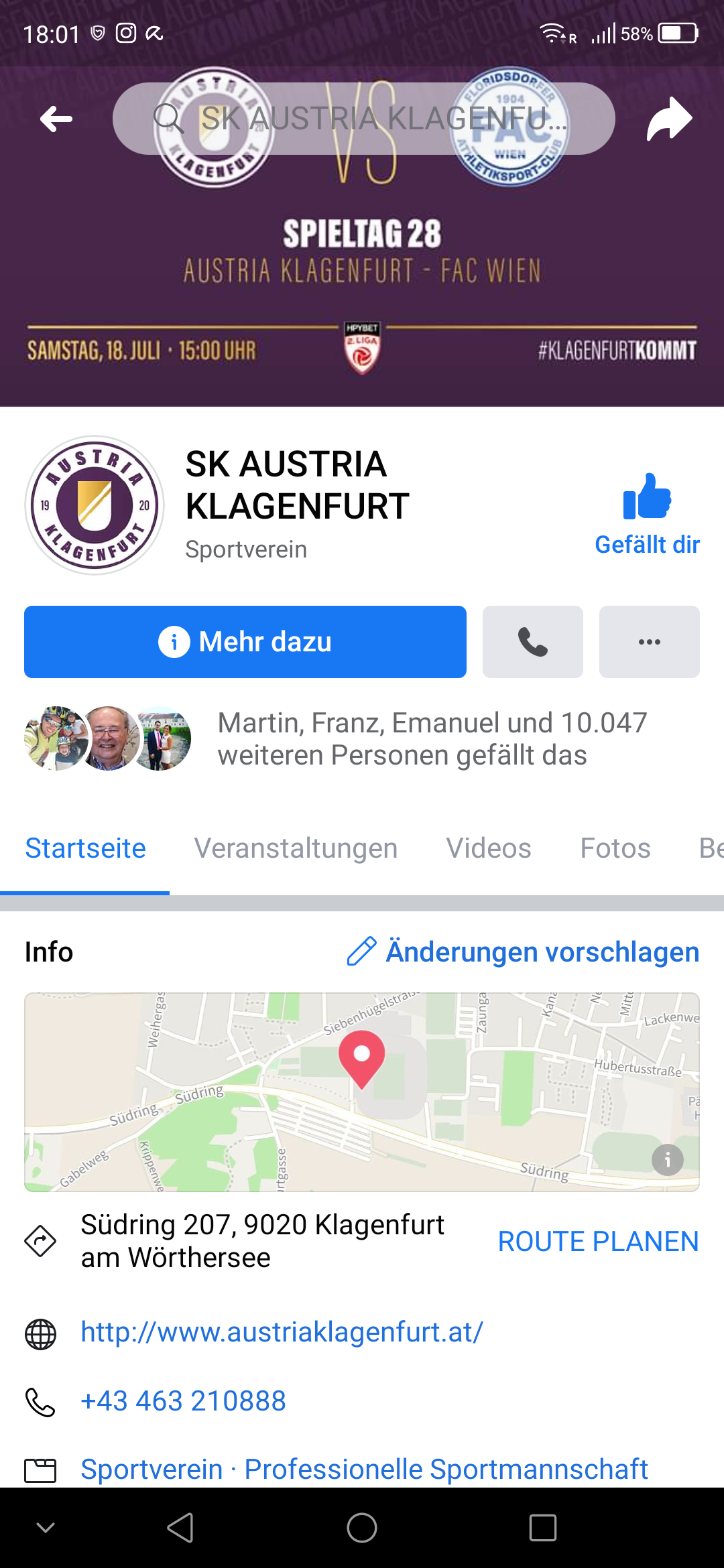Open the search bar with SK AUSTRIA KLAGENFU
Viewport: 724px width, 1568px height.
pos(363,119)
